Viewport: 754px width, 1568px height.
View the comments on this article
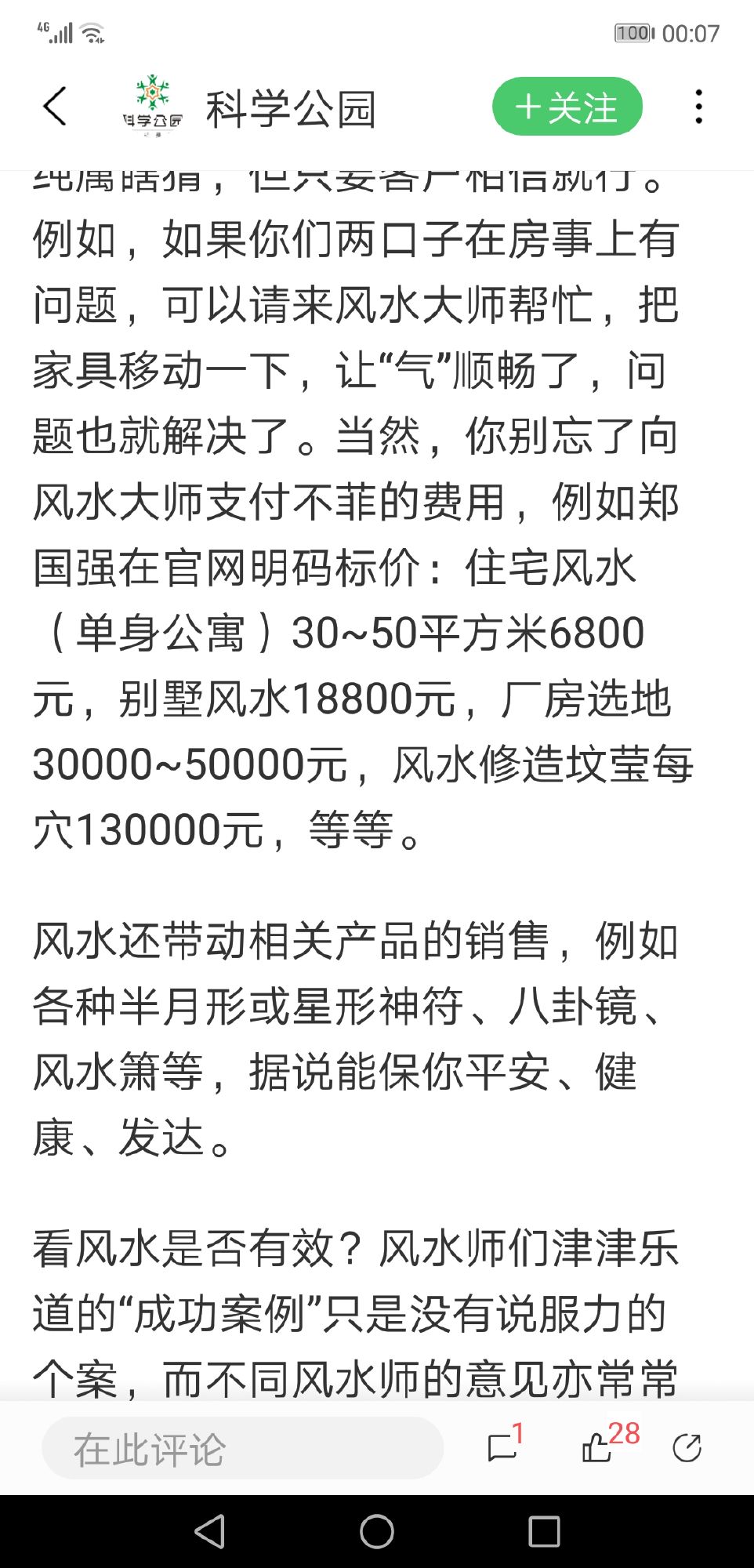point(502,1447)
